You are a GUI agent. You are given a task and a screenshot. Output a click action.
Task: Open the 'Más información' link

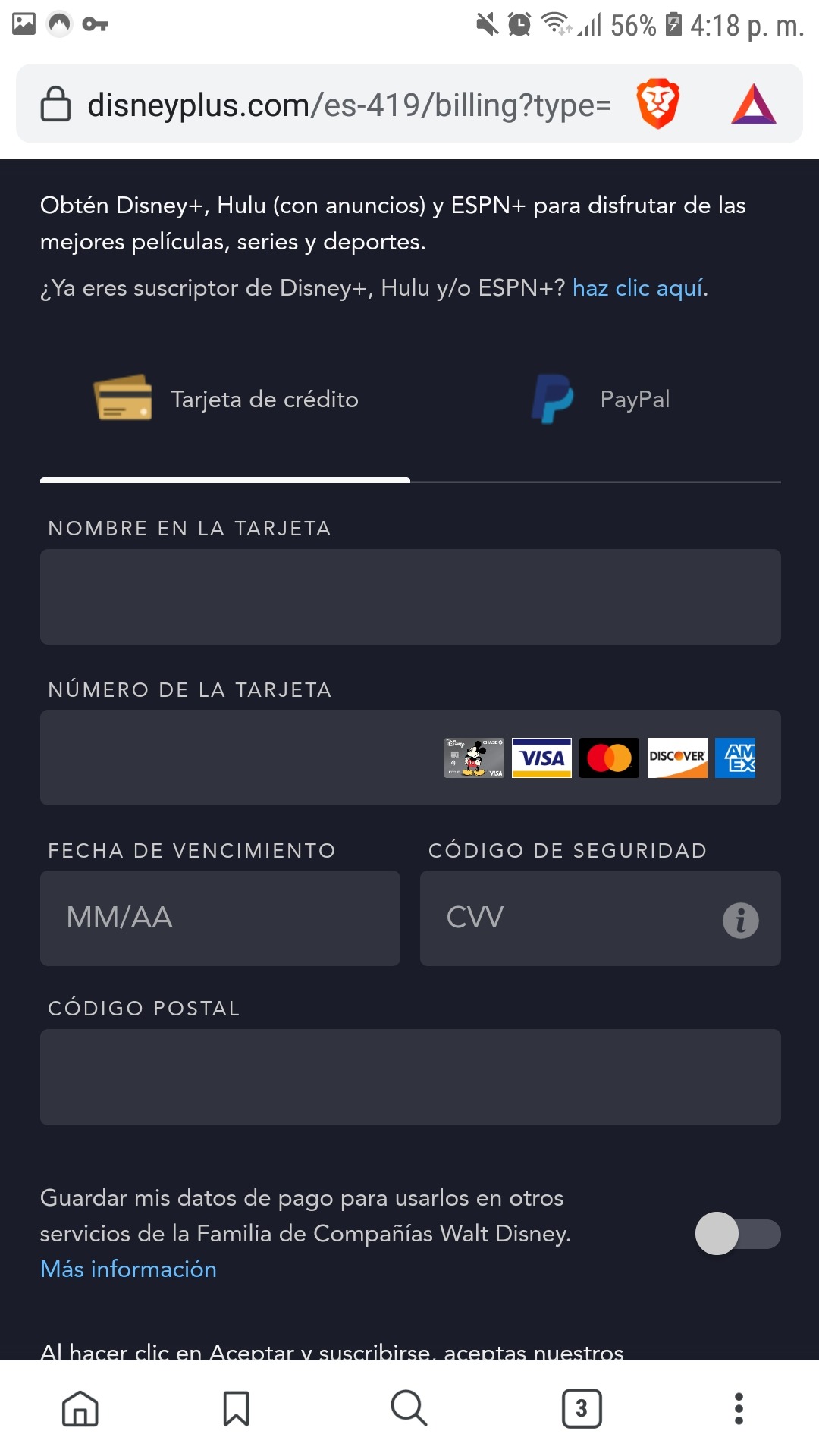pos(128,1269)
